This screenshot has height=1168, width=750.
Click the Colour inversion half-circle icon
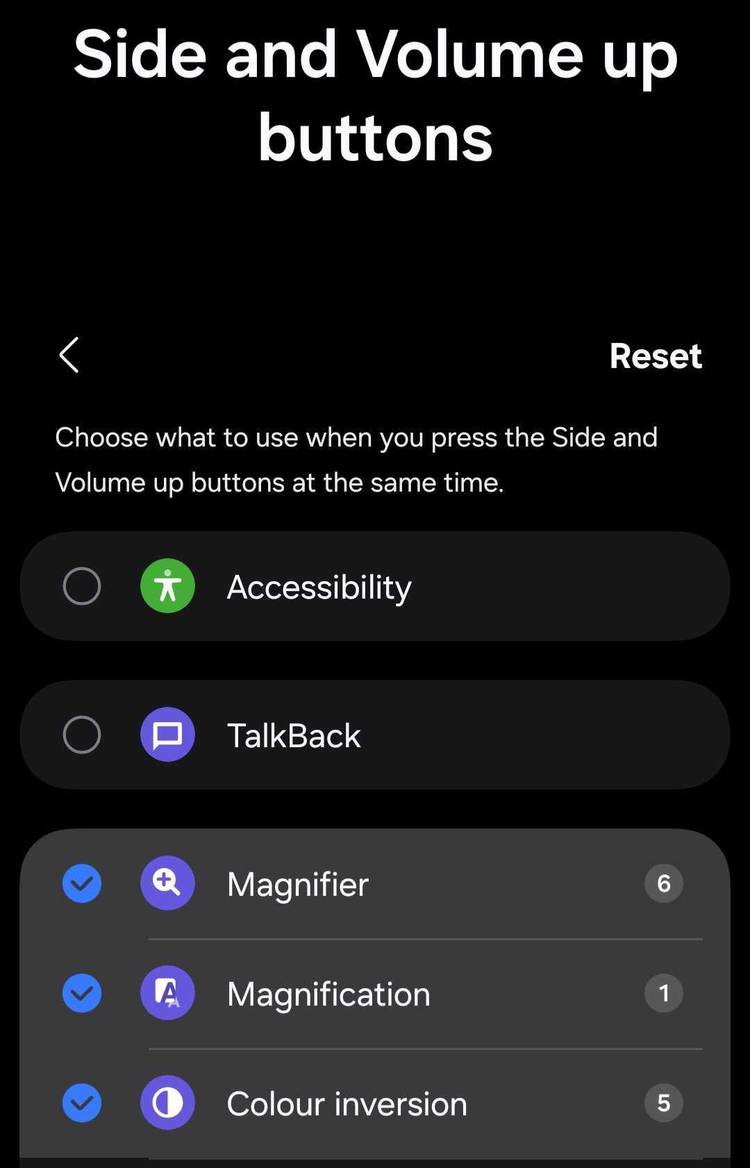[167, 1103]
